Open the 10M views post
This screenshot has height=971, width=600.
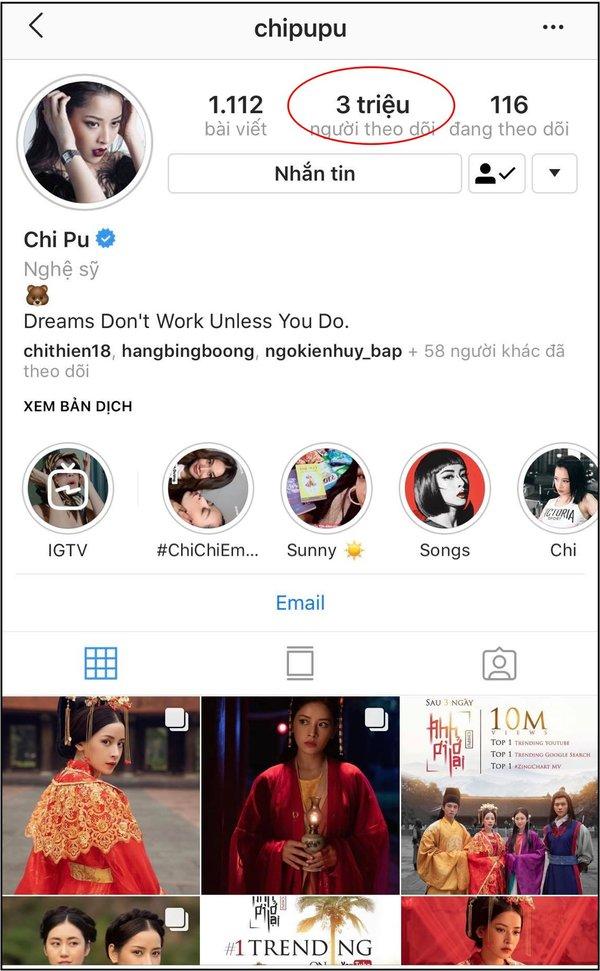click(x=498, y=794)
